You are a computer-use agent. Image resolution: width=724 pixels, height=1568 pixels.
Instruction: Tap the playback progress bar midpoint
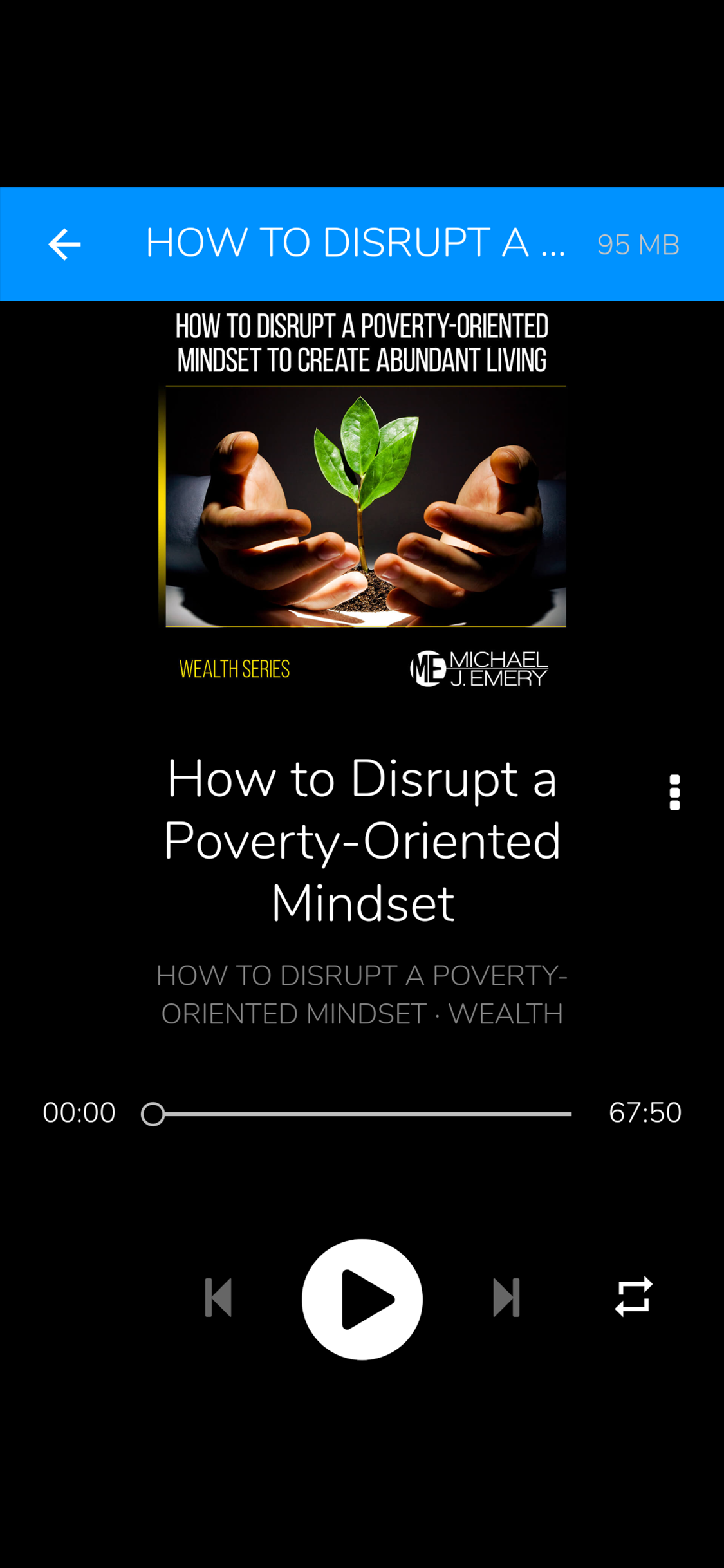tap(362, 1114)
